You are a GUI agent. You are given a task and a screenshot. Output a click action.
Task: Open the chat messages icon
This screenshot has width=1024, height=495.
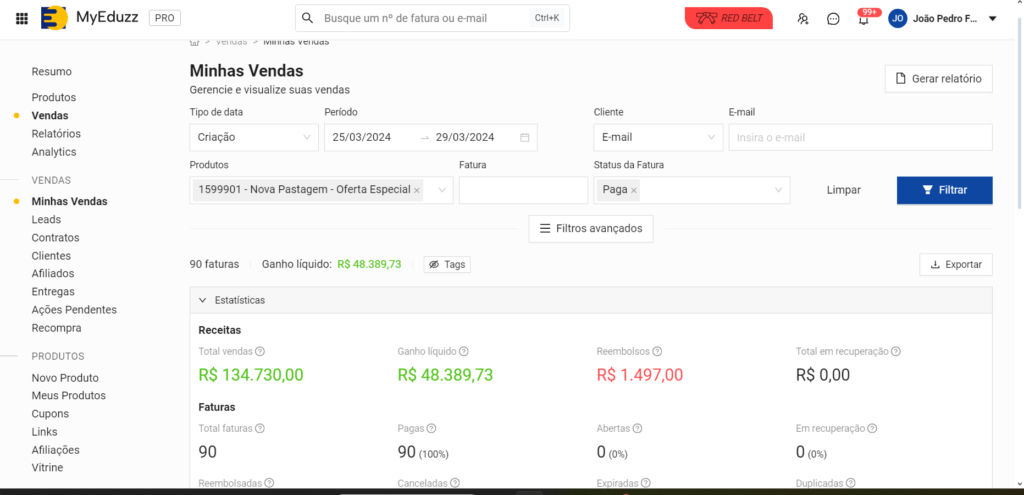pyautogui.click(x=833, y=19)
